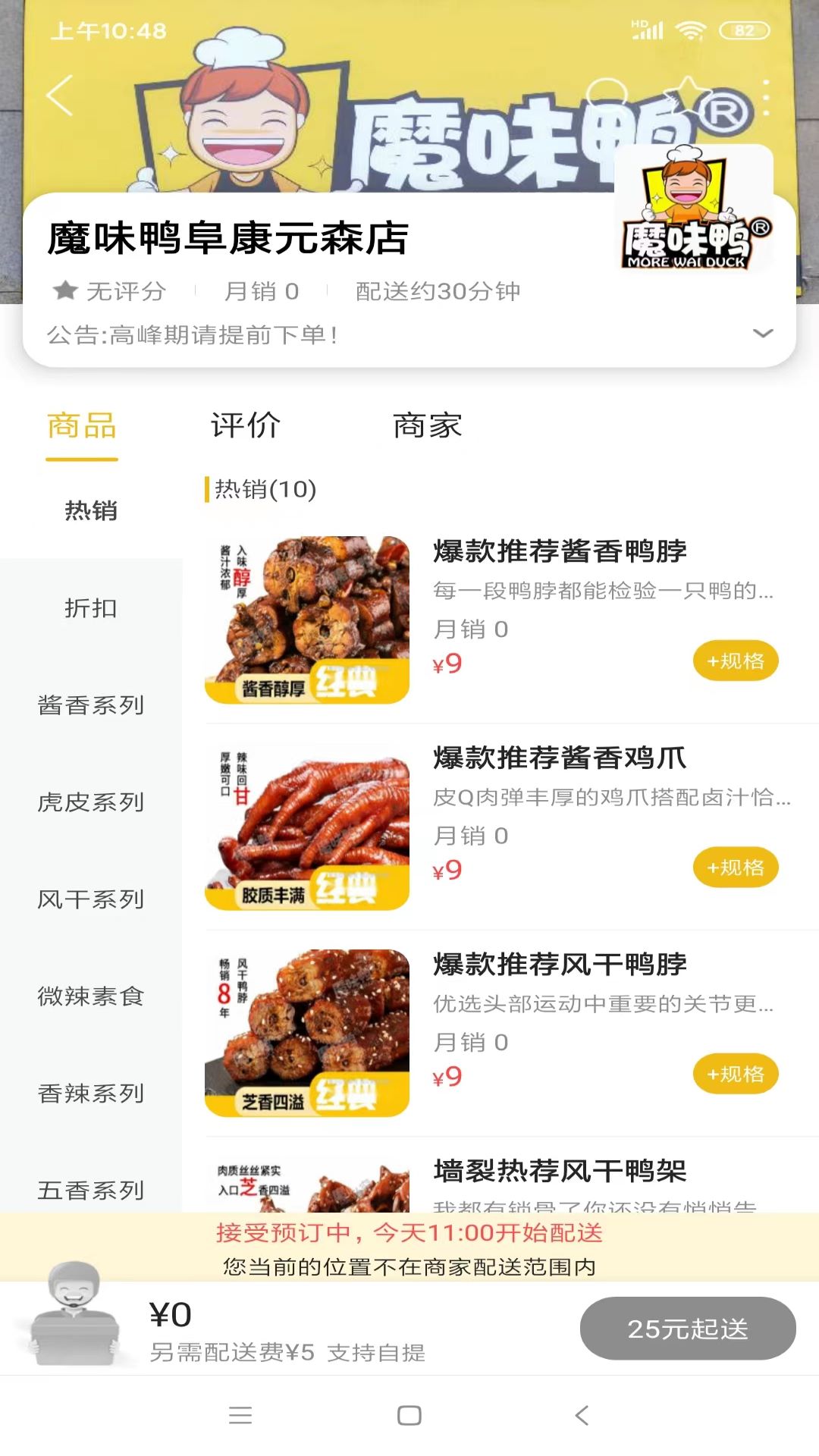Favorite this store with the star
The height and width of the screenshot is (1456, 819).
pos(686,96)
